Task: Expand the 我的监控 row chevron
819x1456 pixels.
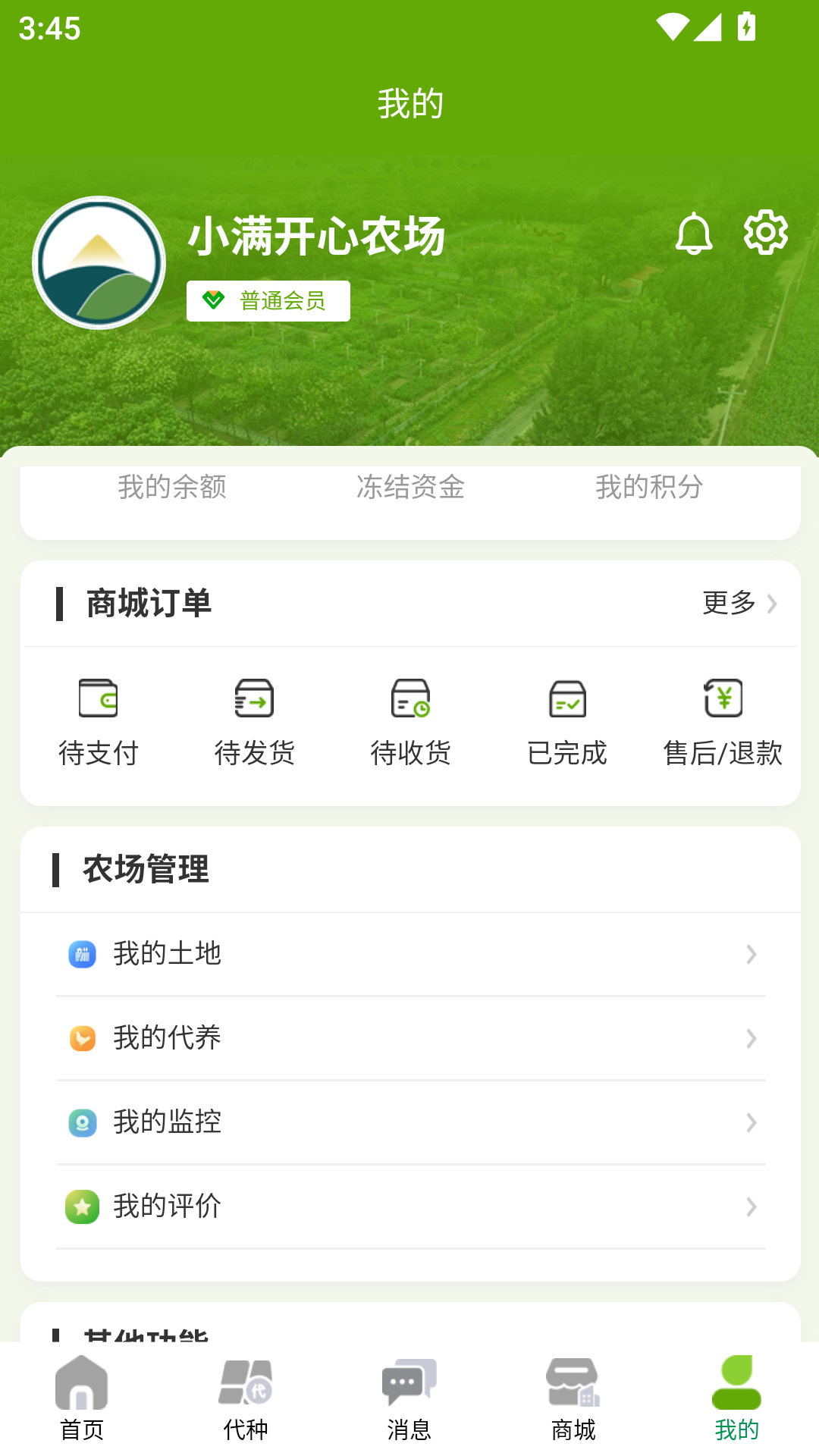Action: [x=751, y=1123]
